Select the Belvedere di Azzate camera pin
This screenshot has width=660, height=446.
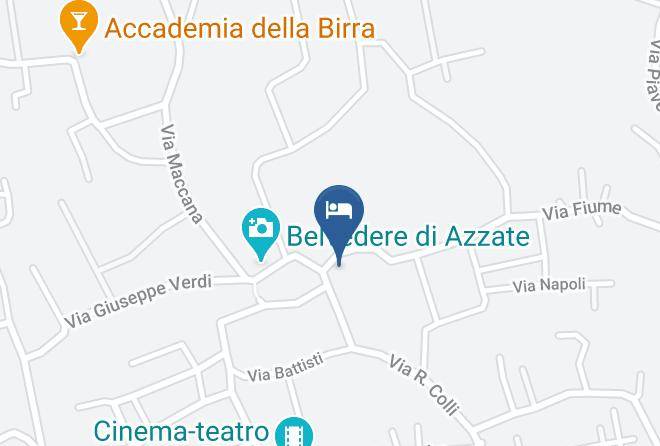pyautogui.click(x=261, y=233)
